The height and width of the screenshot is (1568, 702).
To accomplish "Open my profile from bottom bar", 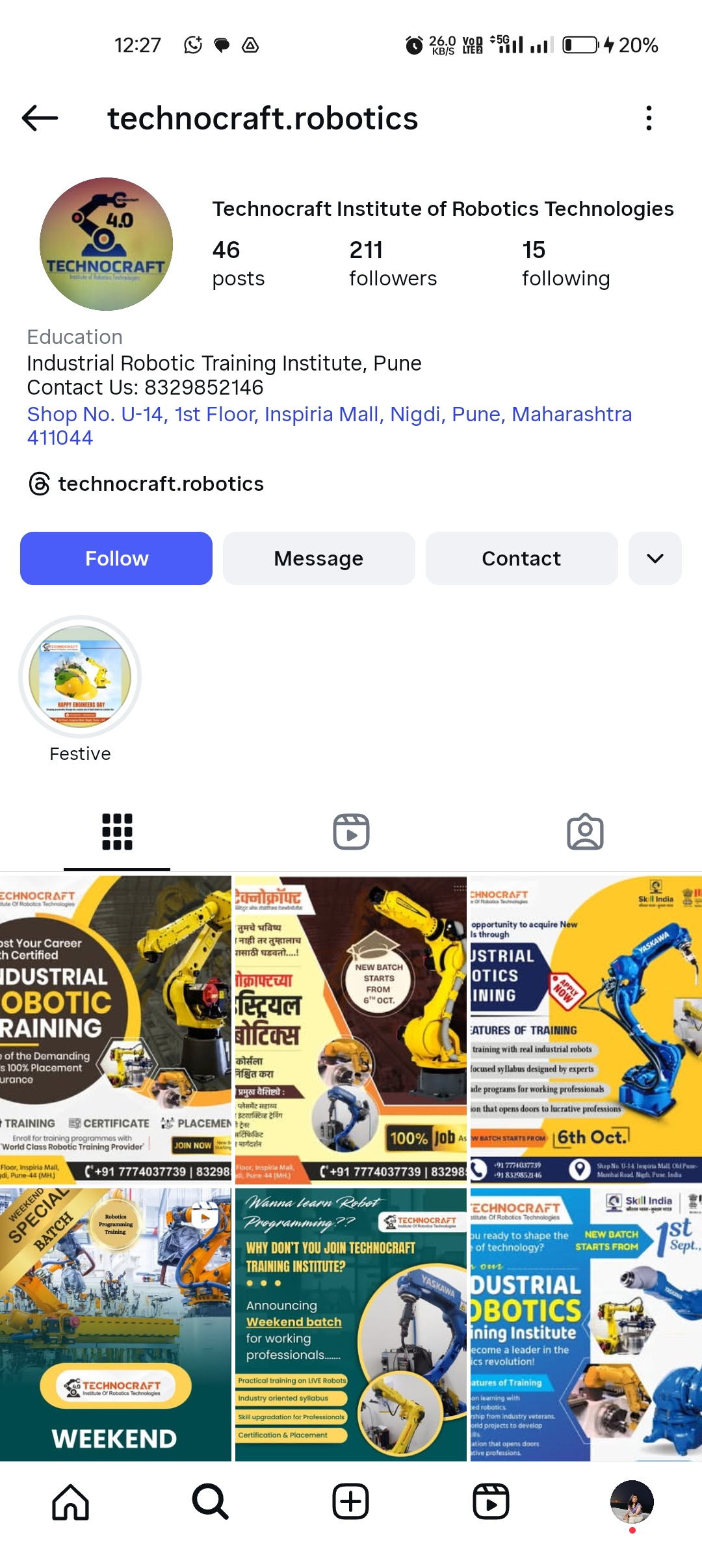I will (631, 1502).
